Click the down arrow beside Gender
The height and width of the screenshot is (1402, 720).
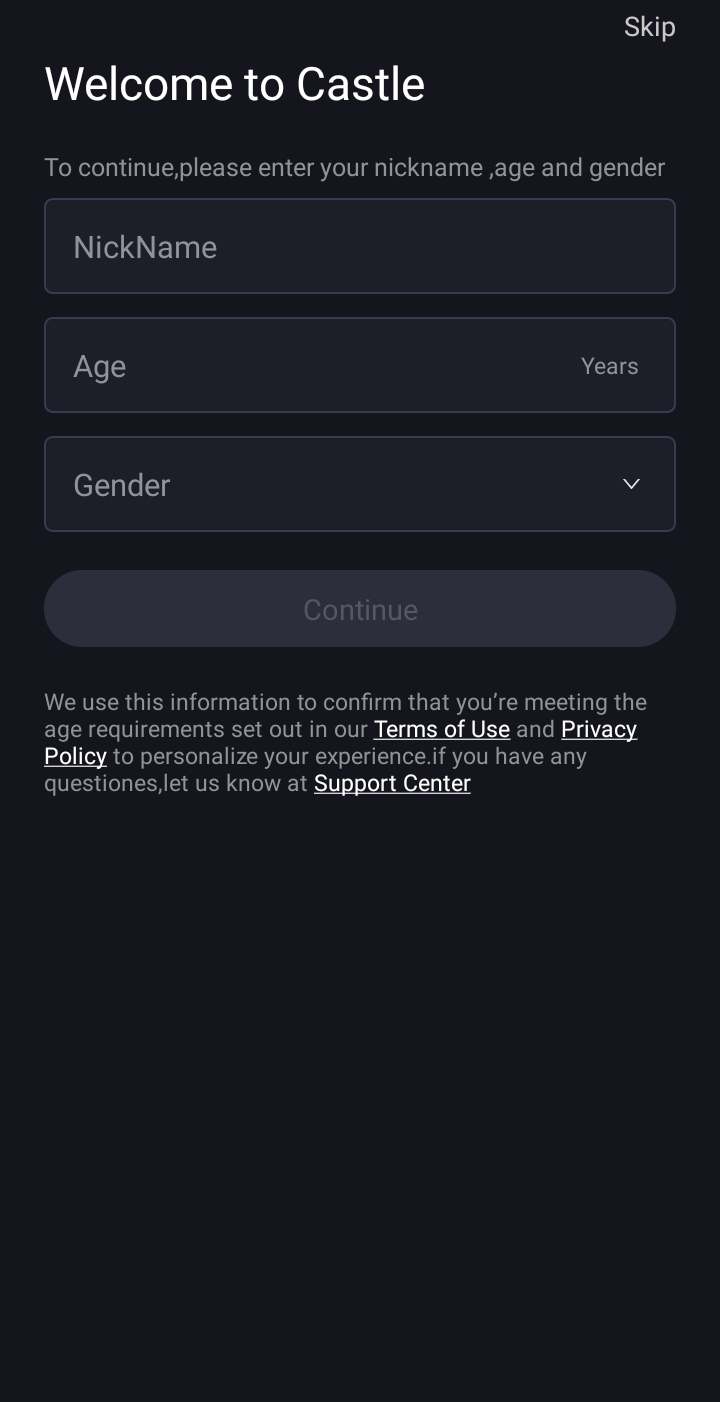pos(631,483)
